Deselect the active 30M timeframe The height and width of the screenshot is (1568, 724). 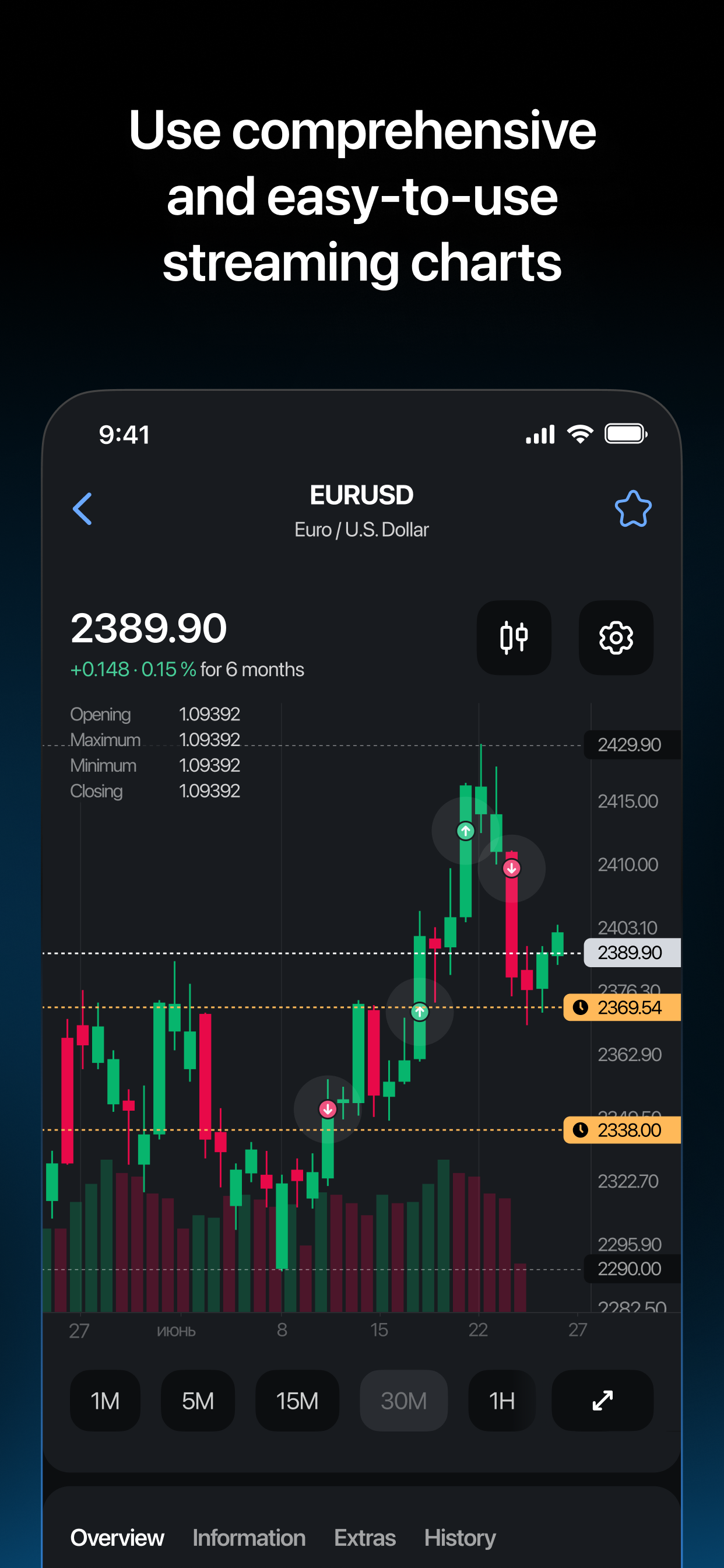(x=403, y=1401)
